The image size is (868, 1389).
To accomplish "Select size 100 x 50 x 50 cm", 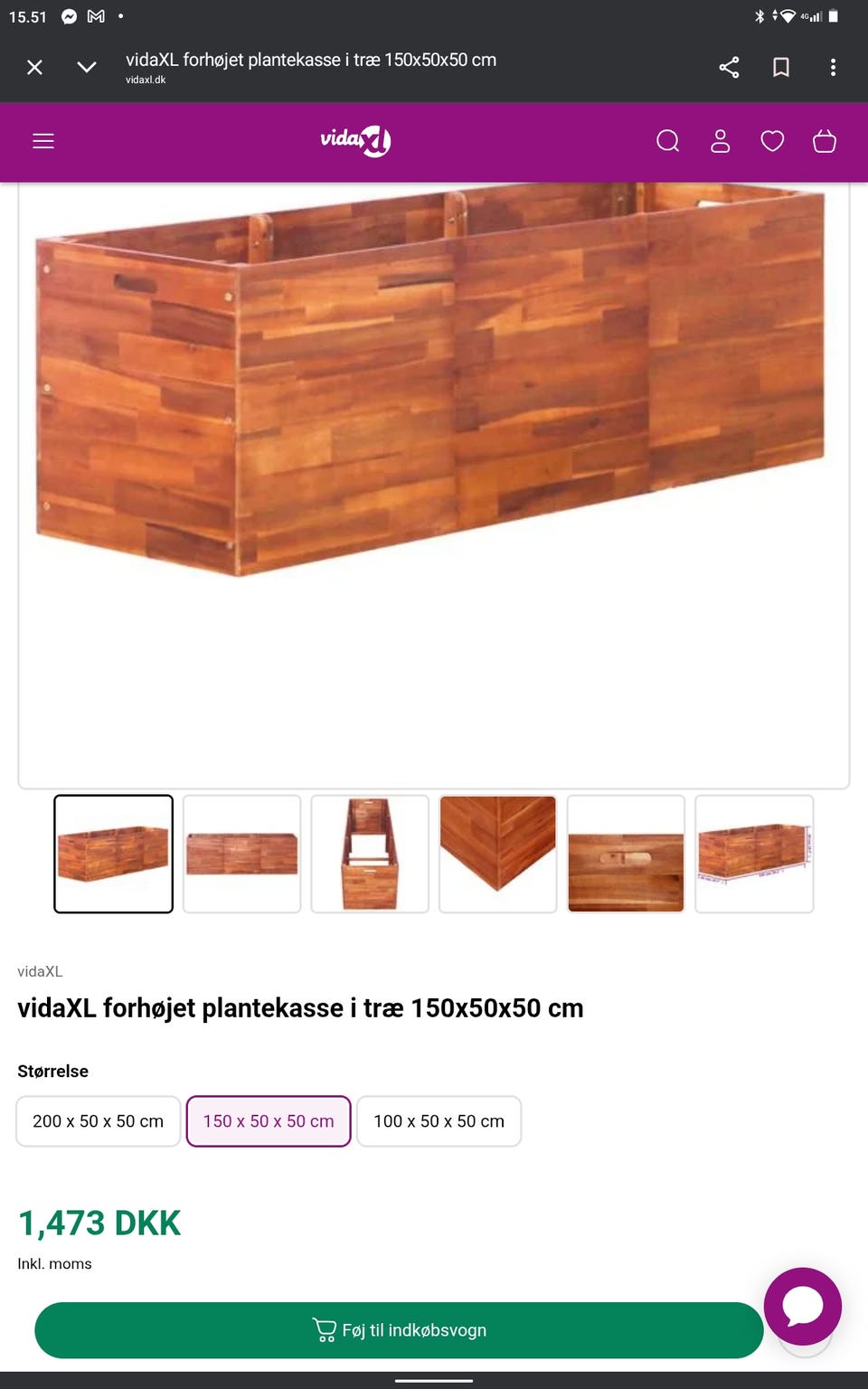I will (x=439, y=1120).
